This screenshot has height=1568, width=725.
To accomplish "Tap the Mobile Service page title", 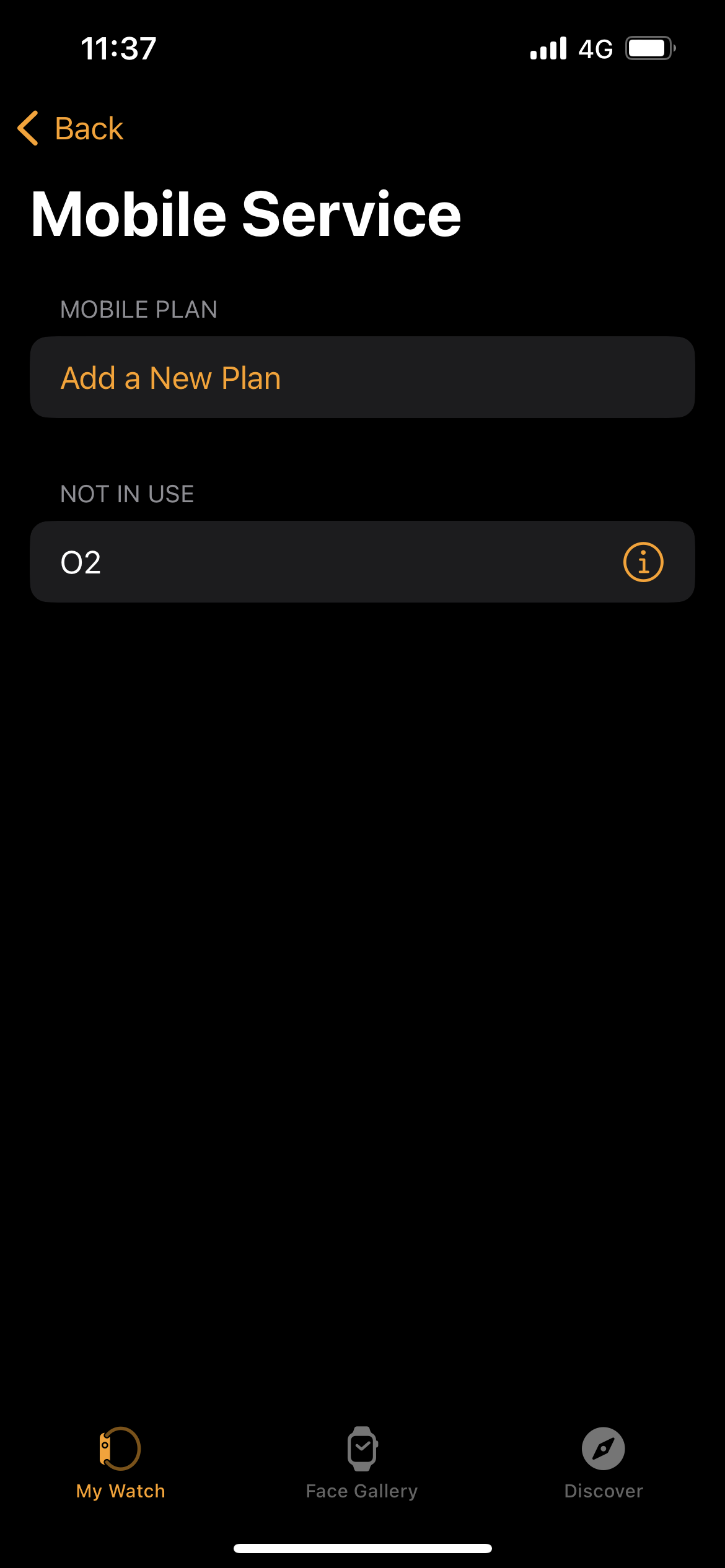I will click(246, 213).
